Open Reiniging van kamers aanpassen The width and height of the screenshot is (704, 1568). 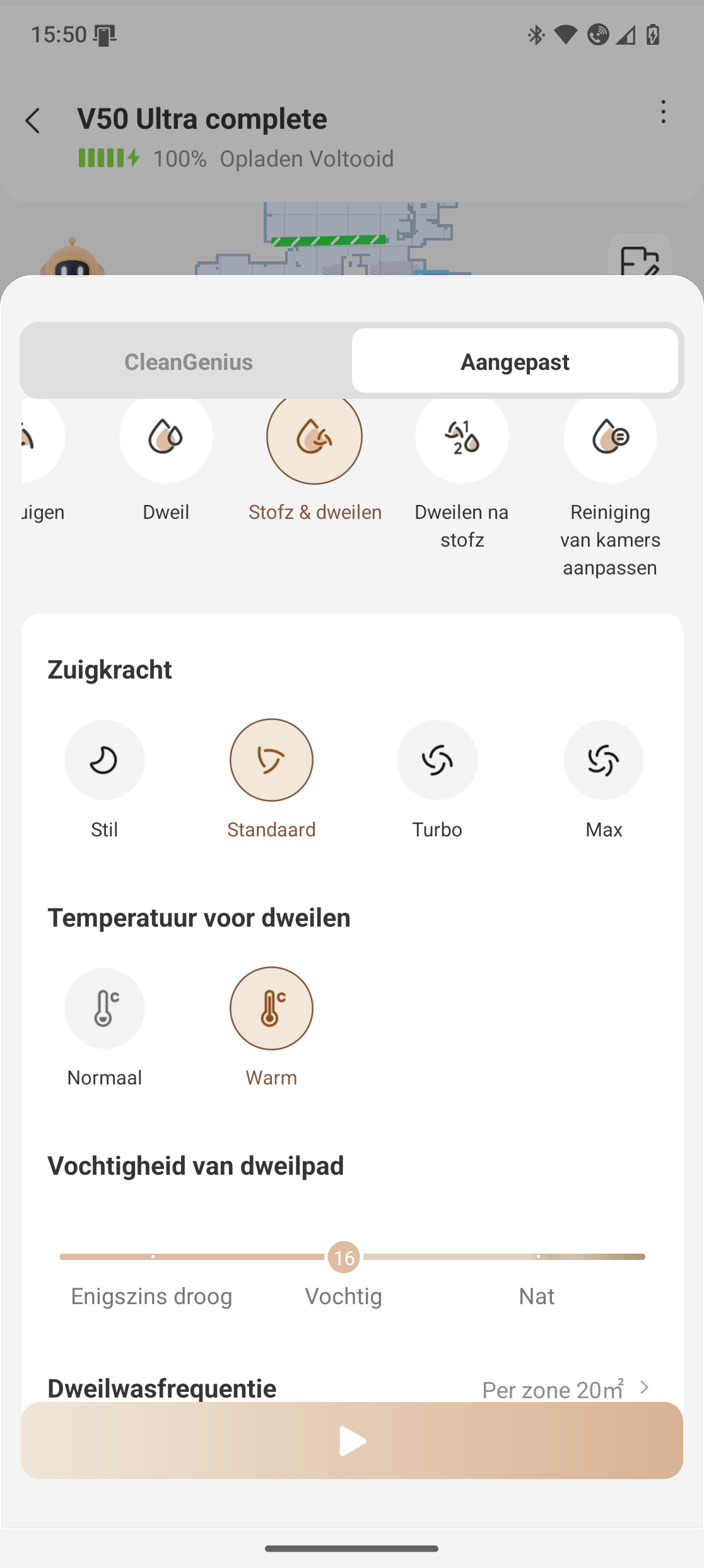click(610, 437)
